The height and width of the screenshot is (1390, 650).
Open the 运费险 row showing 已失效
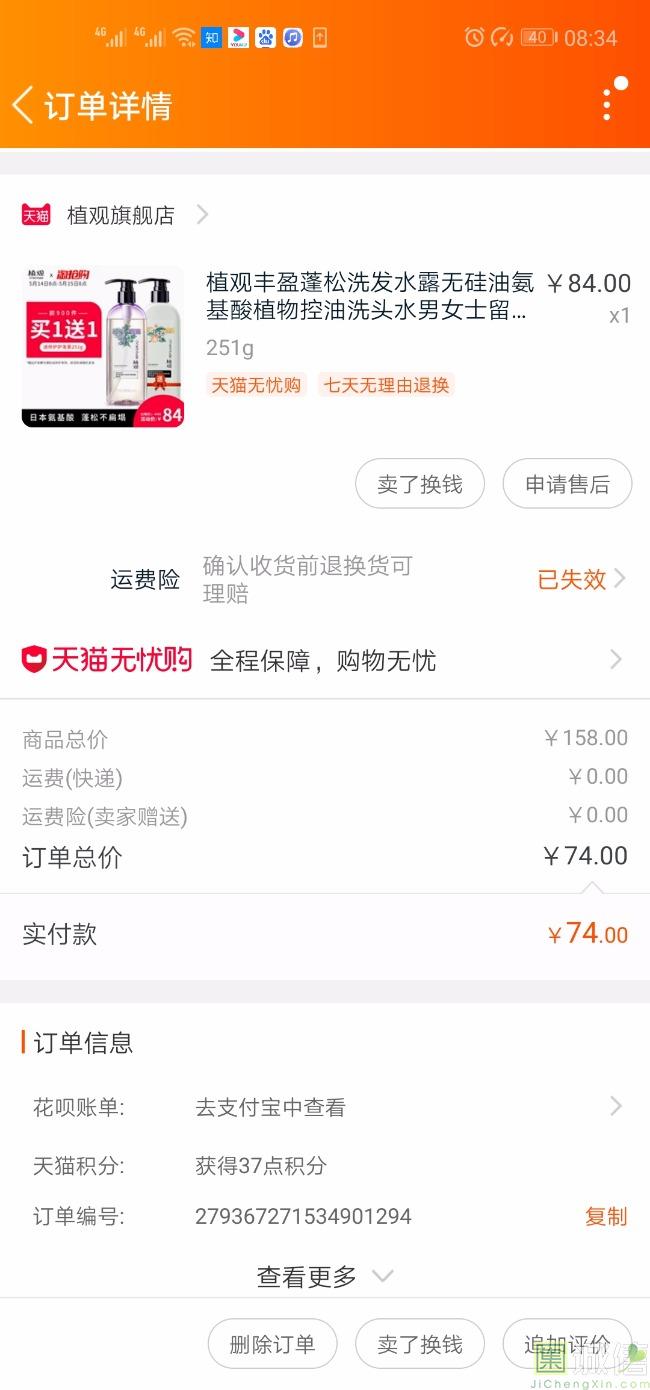pos(325,579)
